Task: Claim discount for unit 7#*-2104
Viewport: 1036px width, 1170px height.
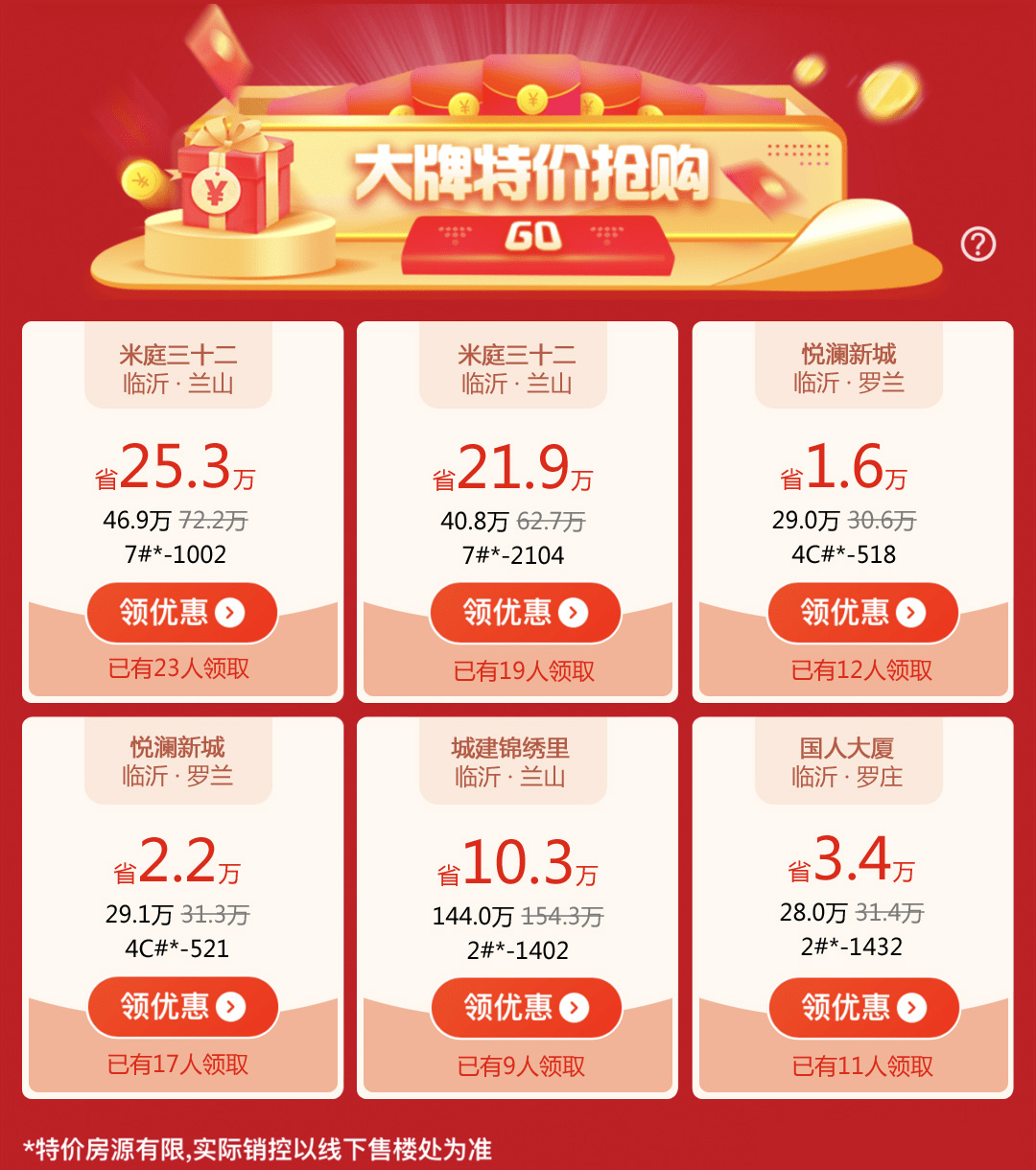Action: point(525,612)
